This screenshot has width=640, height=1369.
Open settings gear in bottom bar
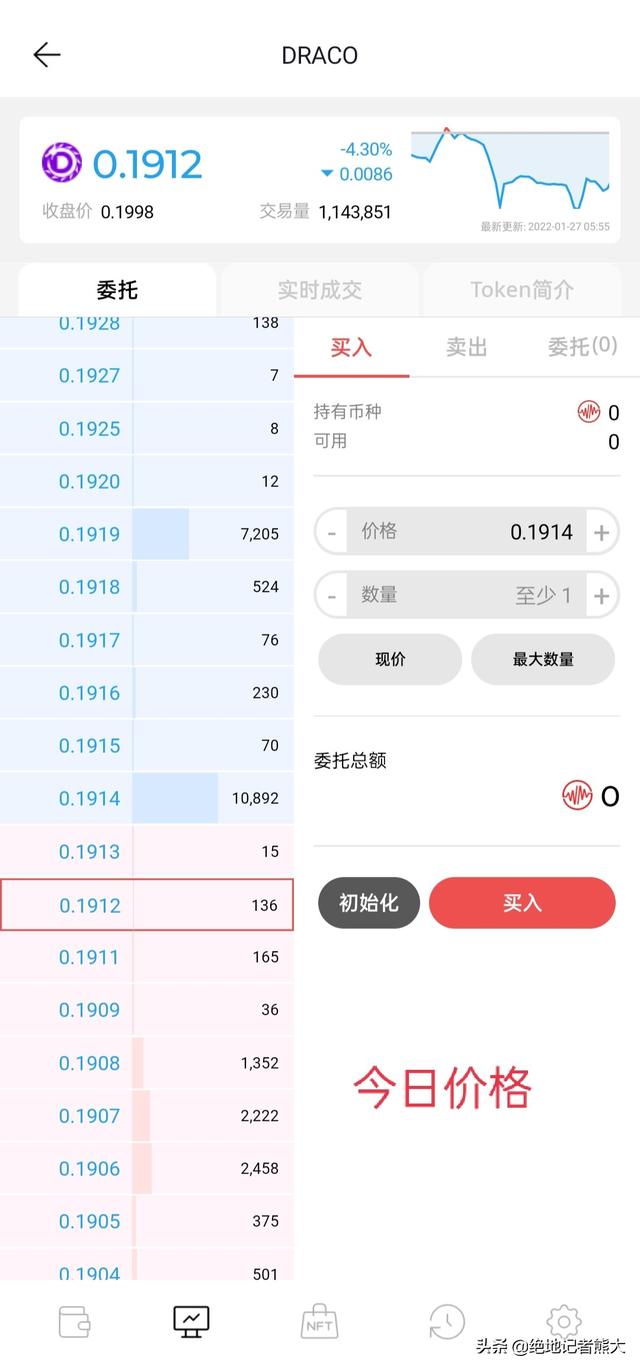[x=564, y=1322]
